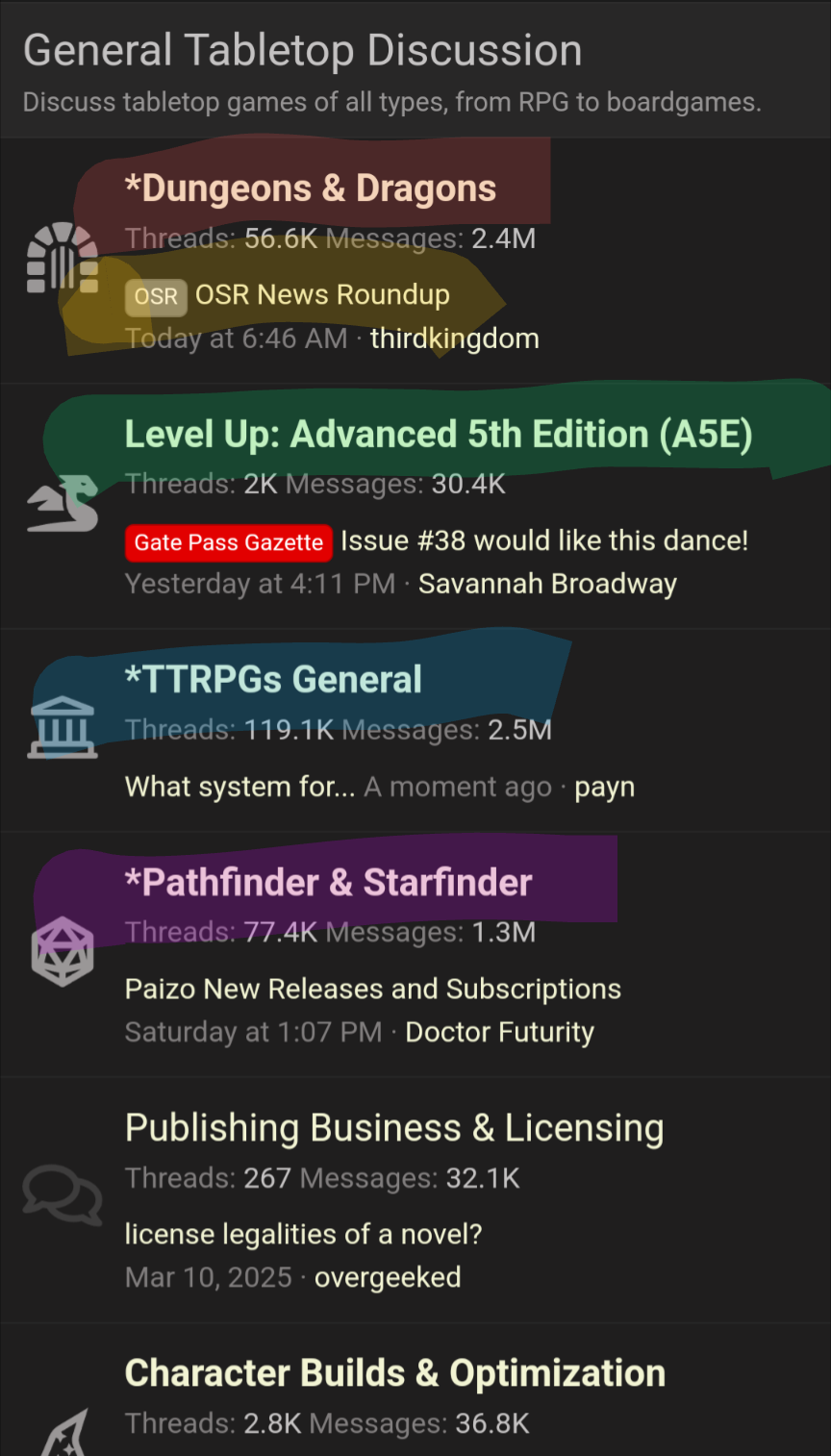View Doctor Futurity's profile

(x=499, y=1032)
